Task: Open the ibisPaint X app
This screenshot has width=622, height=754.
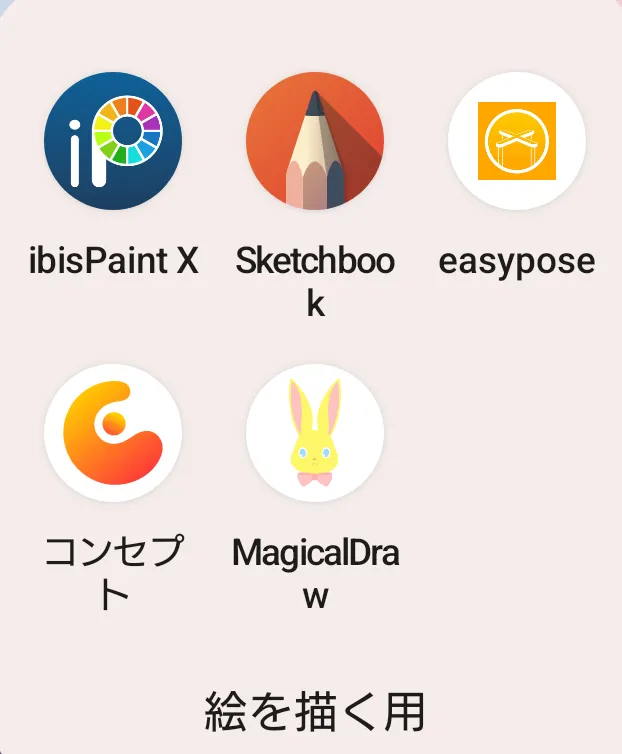Action: (113, 141)
